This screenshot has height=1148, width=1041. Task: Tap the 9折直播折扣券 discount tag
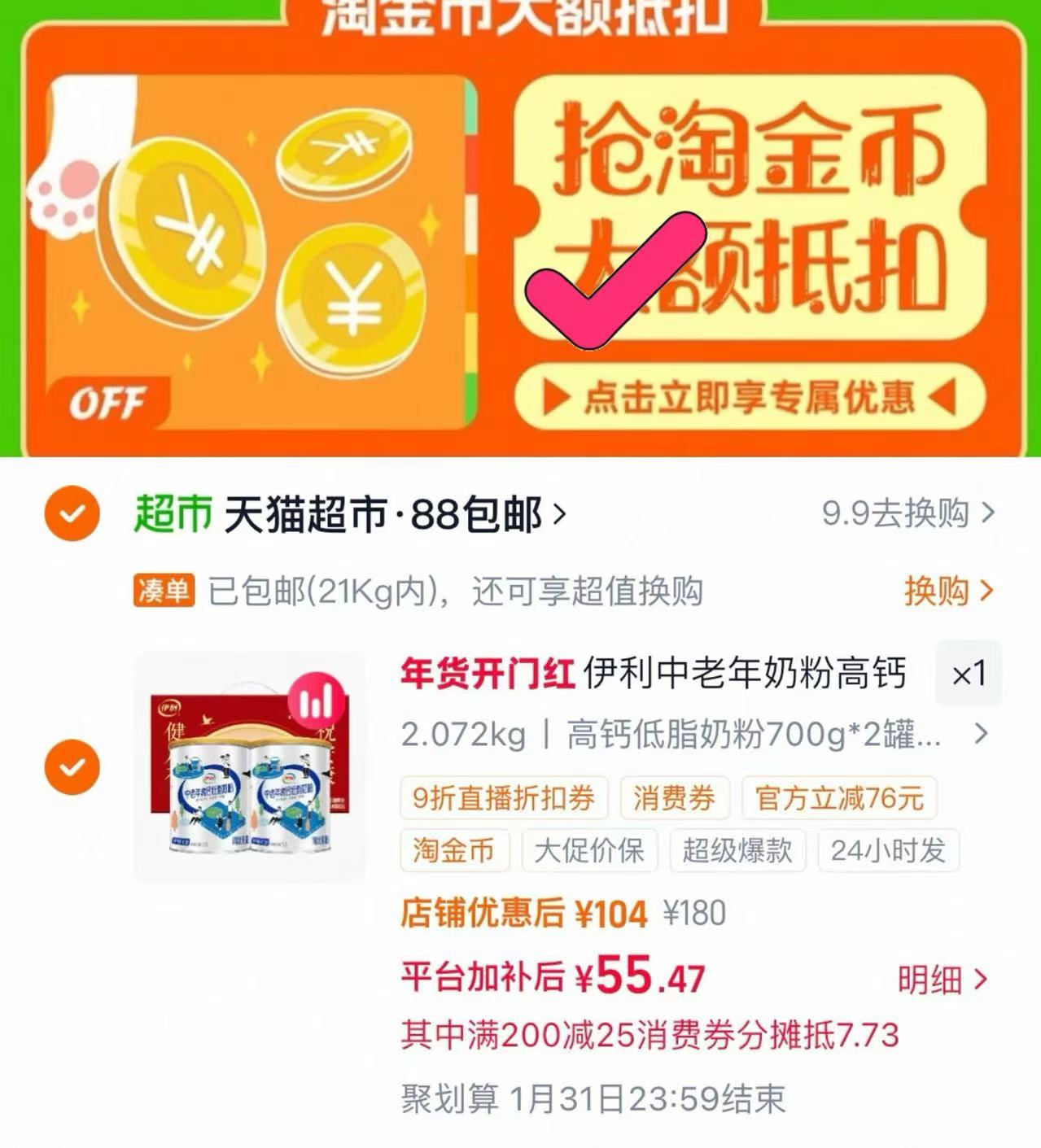(x=503, y=798)
